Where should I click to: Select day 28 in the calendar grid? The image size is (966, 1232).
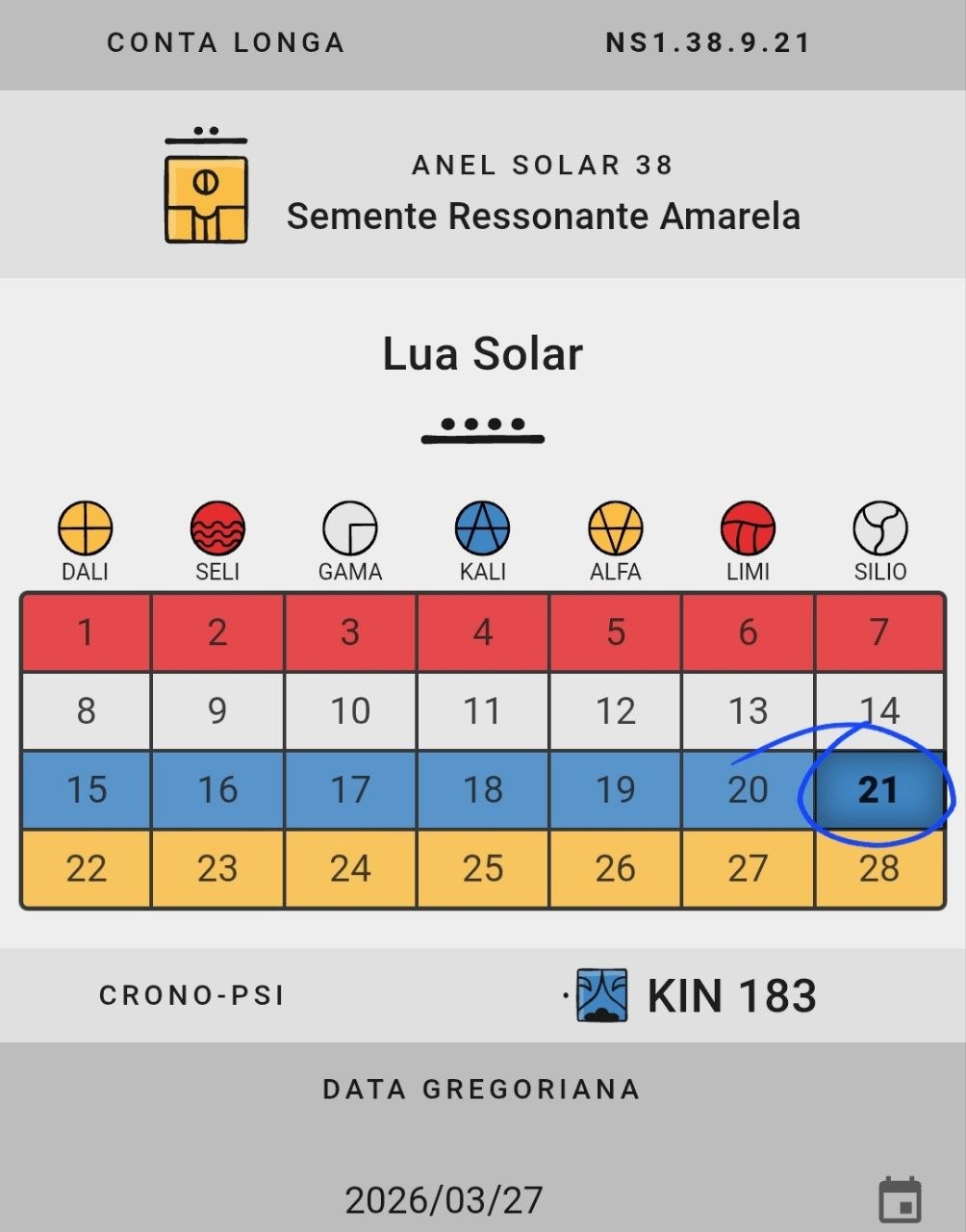click(x=878, y=869)
